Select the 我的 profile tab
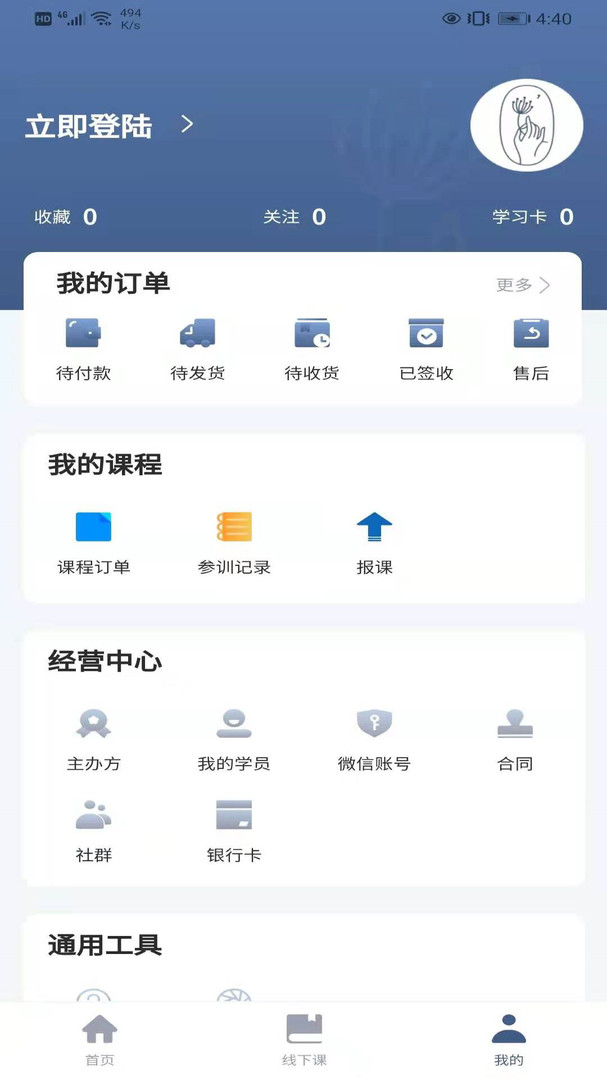Viewport: 607px width, 1080px height. tap(508, 1038)
